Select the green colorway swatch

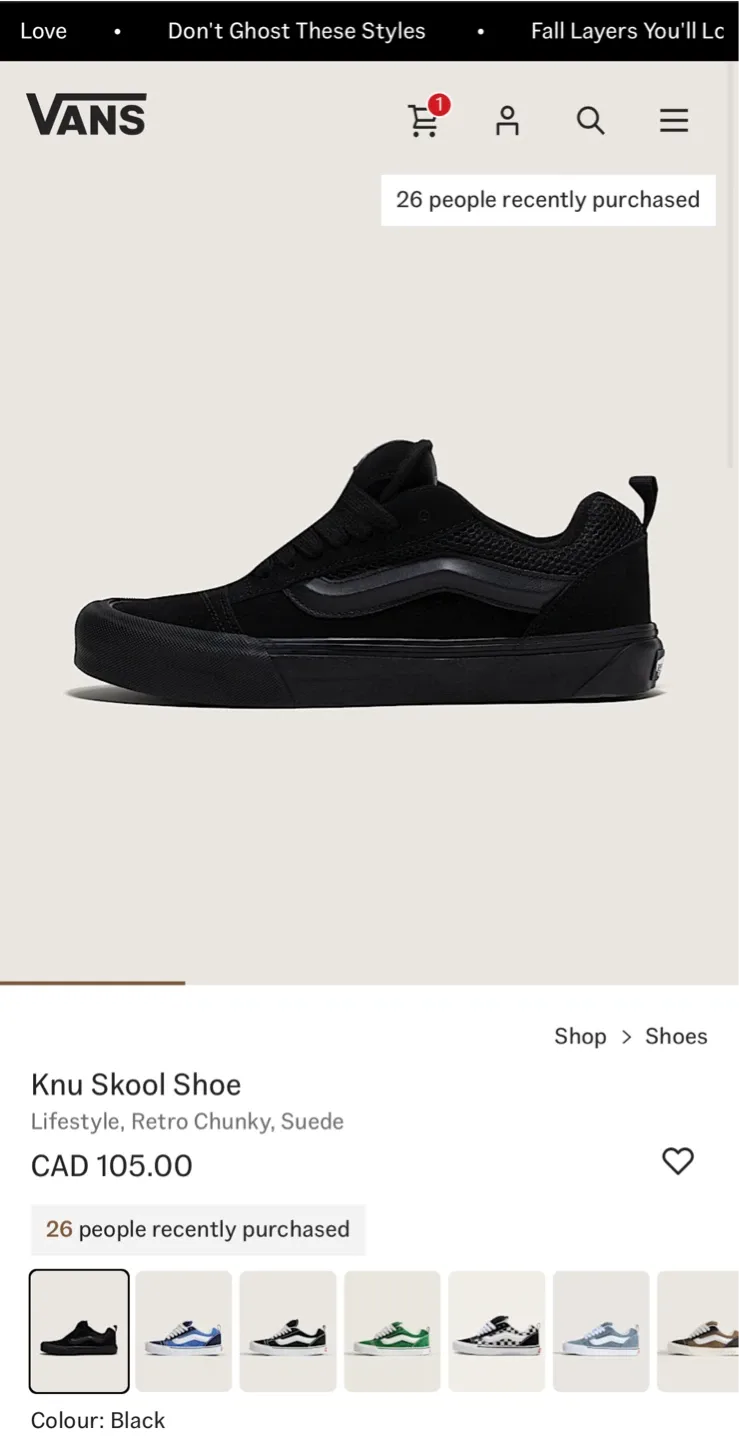tap(392, 1331)
